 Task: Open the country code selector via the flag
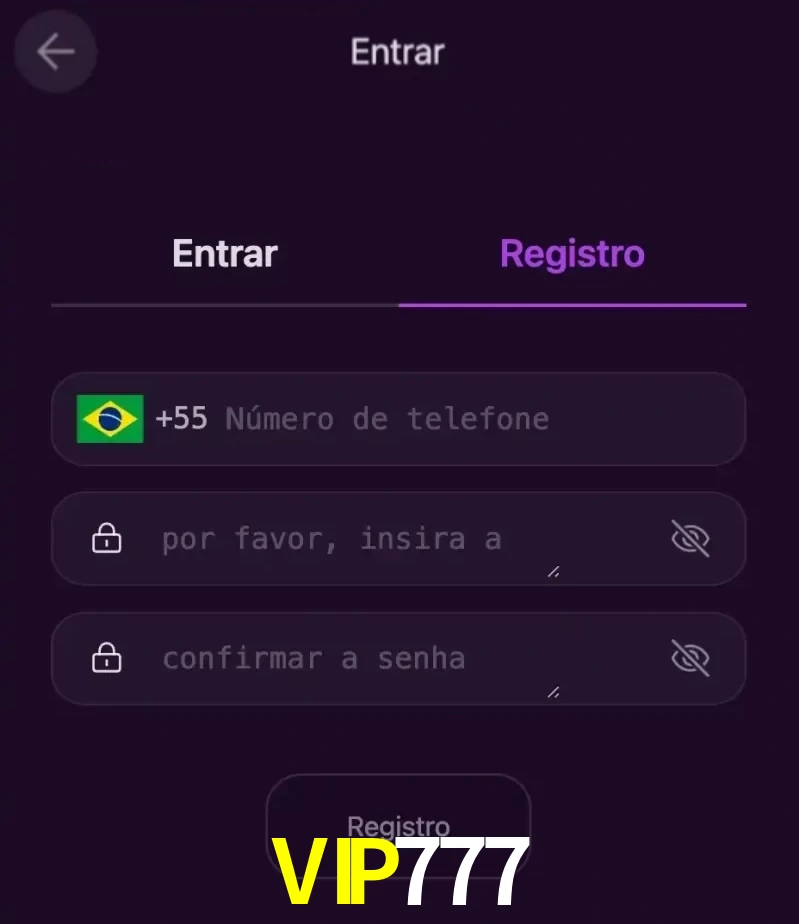coord(110,418)
